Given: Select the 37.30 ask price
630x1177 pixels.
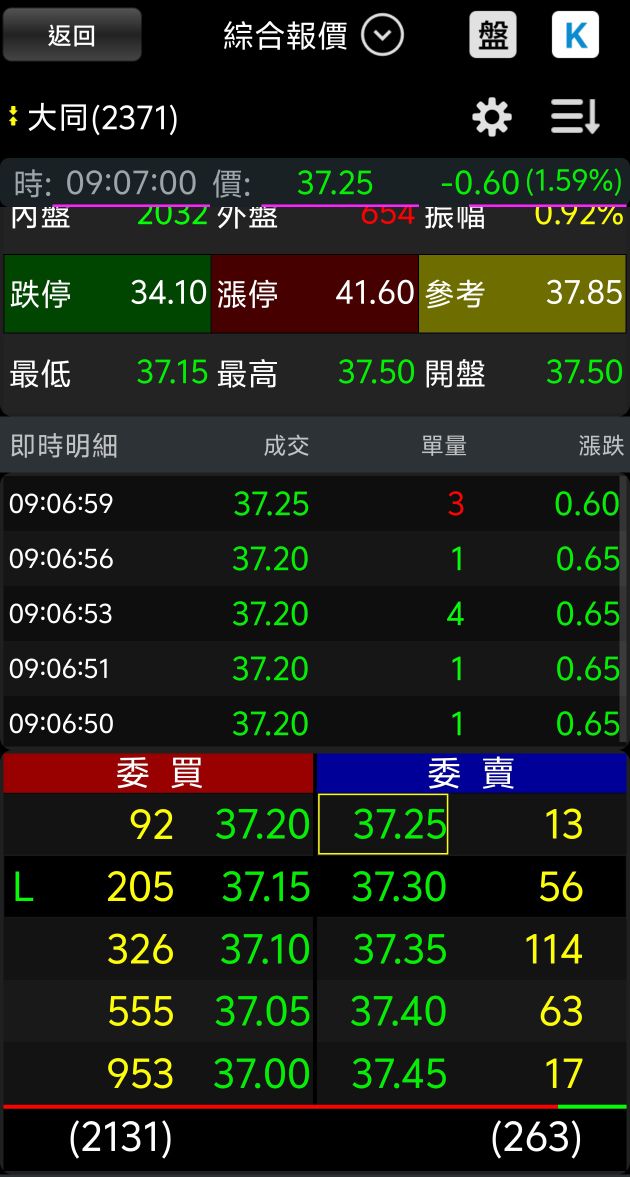Looking at the screenshot, I should click(399, 887).
